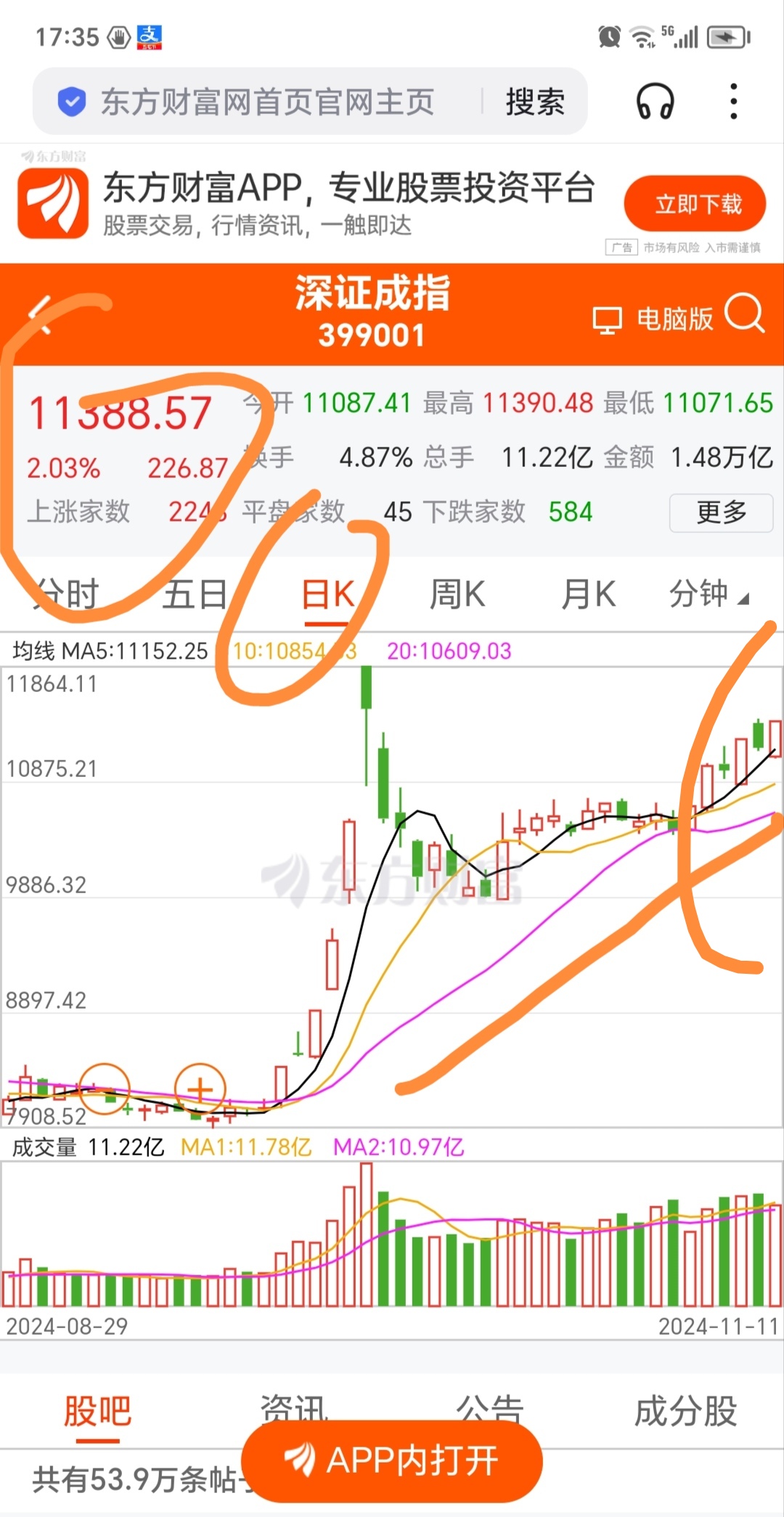Go back with the header arrow

[x=40, y=315]
